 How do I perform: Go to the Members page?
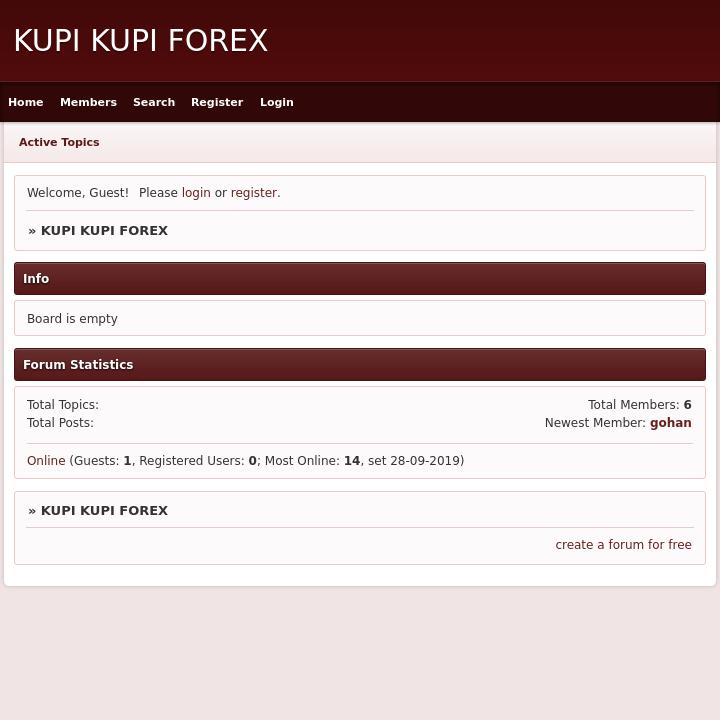click(88, 102)
